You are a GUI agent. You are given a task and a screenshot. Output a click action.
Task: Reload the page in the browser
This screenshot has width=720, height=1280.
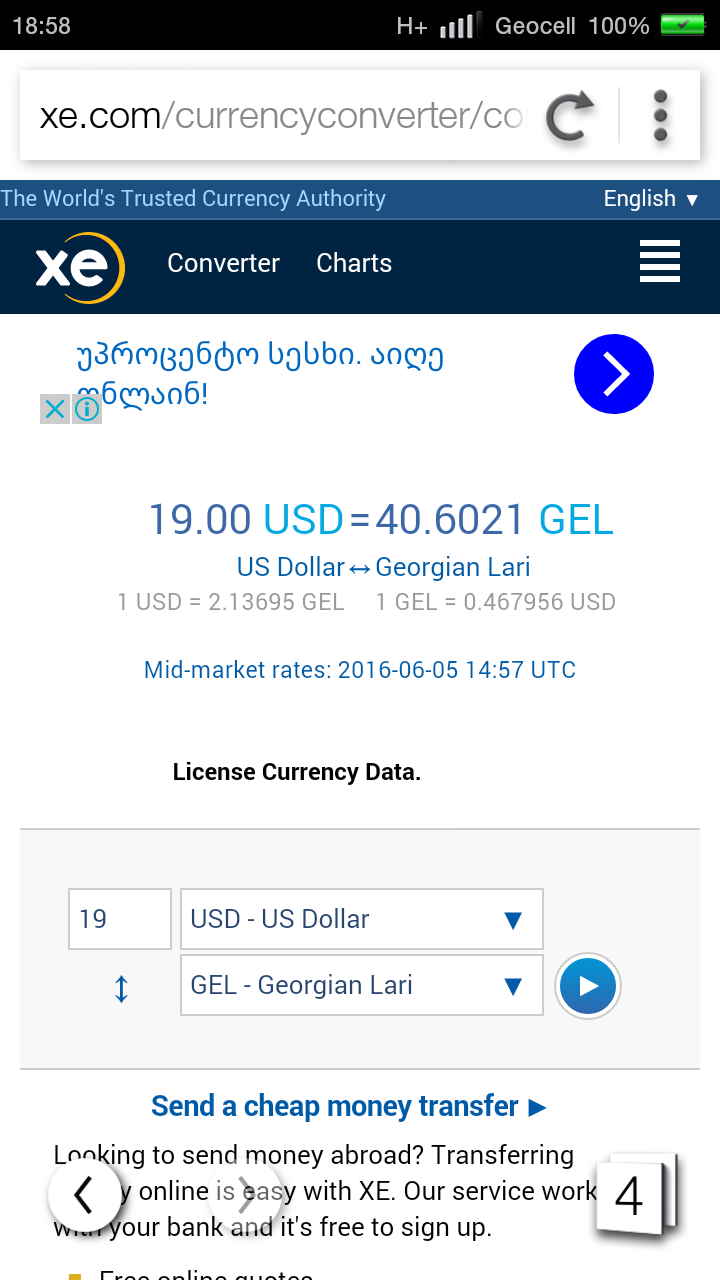[x=570, y=117]
